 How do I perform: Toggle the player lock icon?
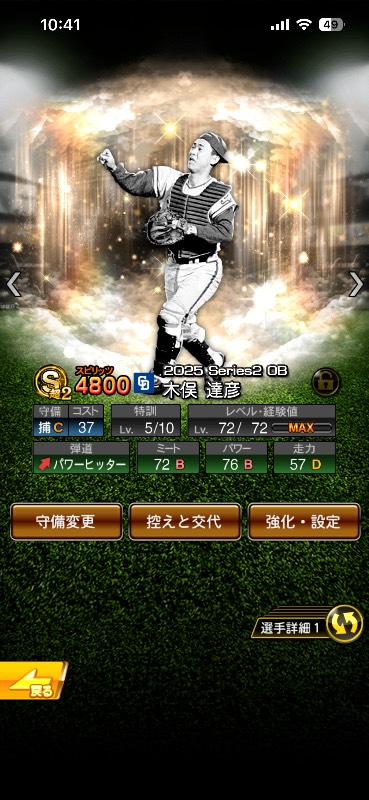coord(326,382)
